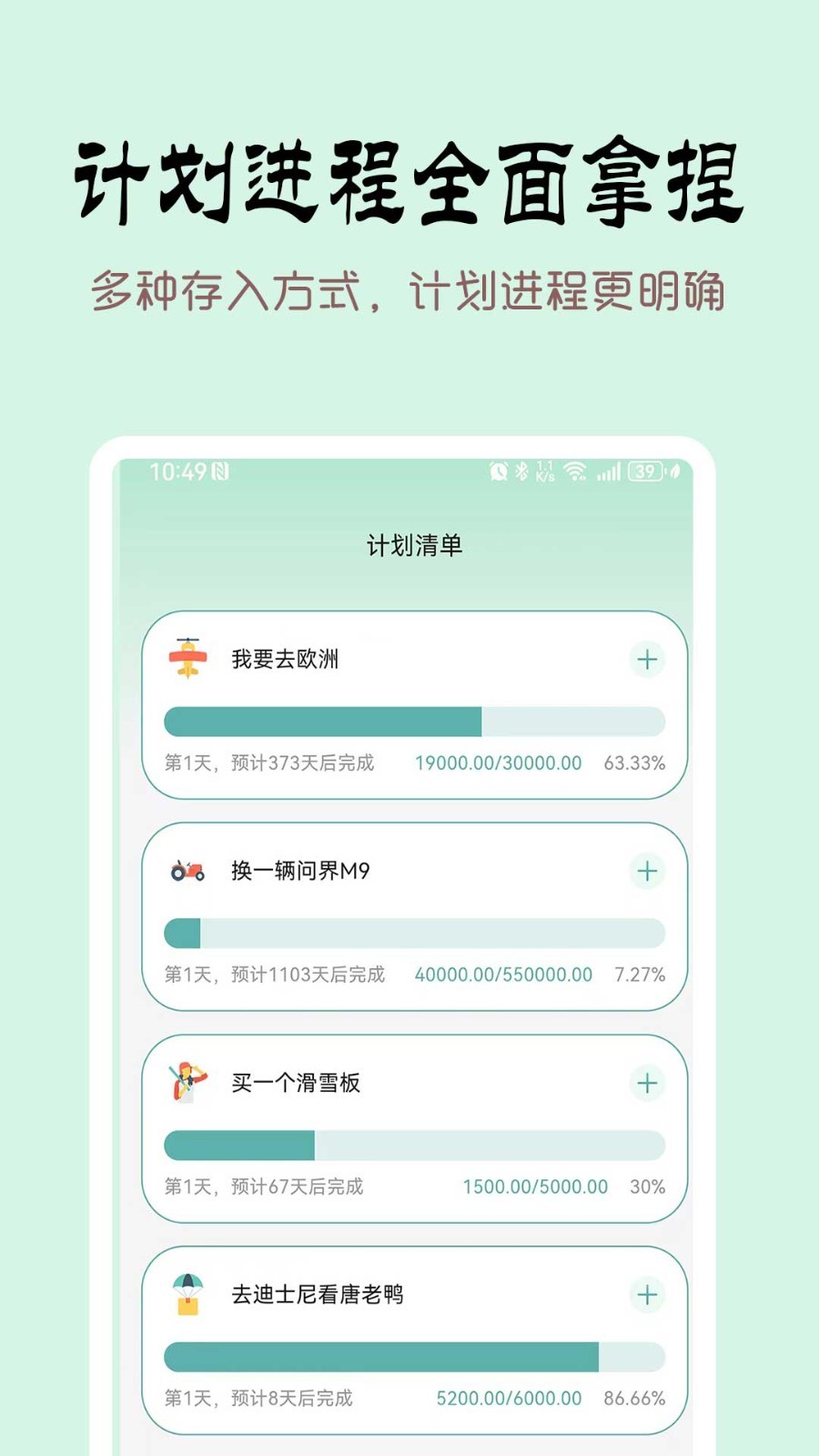Screen dimensions: 819x1456
Task: Tap the clock showing 10:49
Action: pyautogui.click(x=175, y=471)
